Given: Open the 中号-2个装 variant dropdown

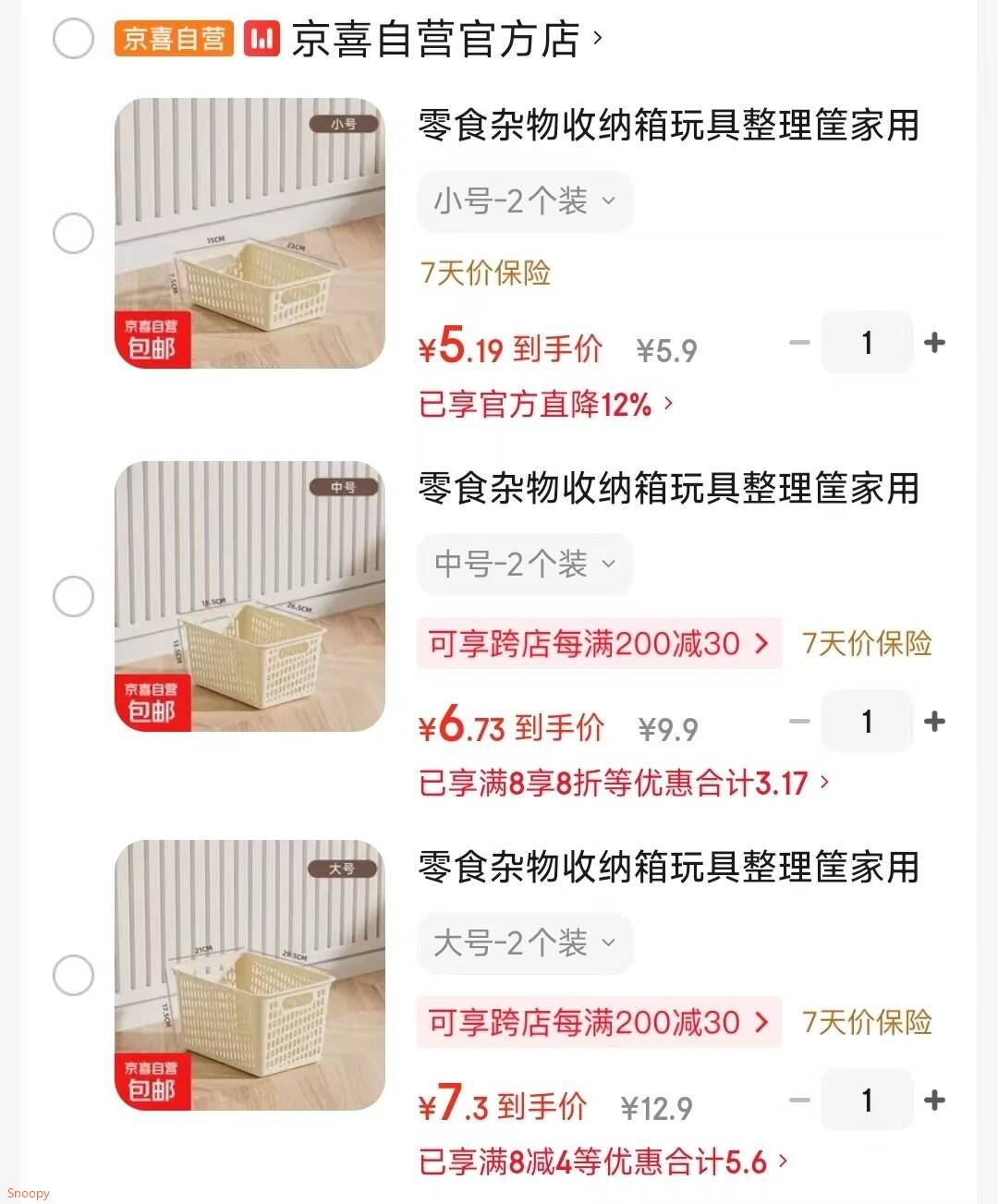Looking at the screenshot, I should click(x=523, y=564).
